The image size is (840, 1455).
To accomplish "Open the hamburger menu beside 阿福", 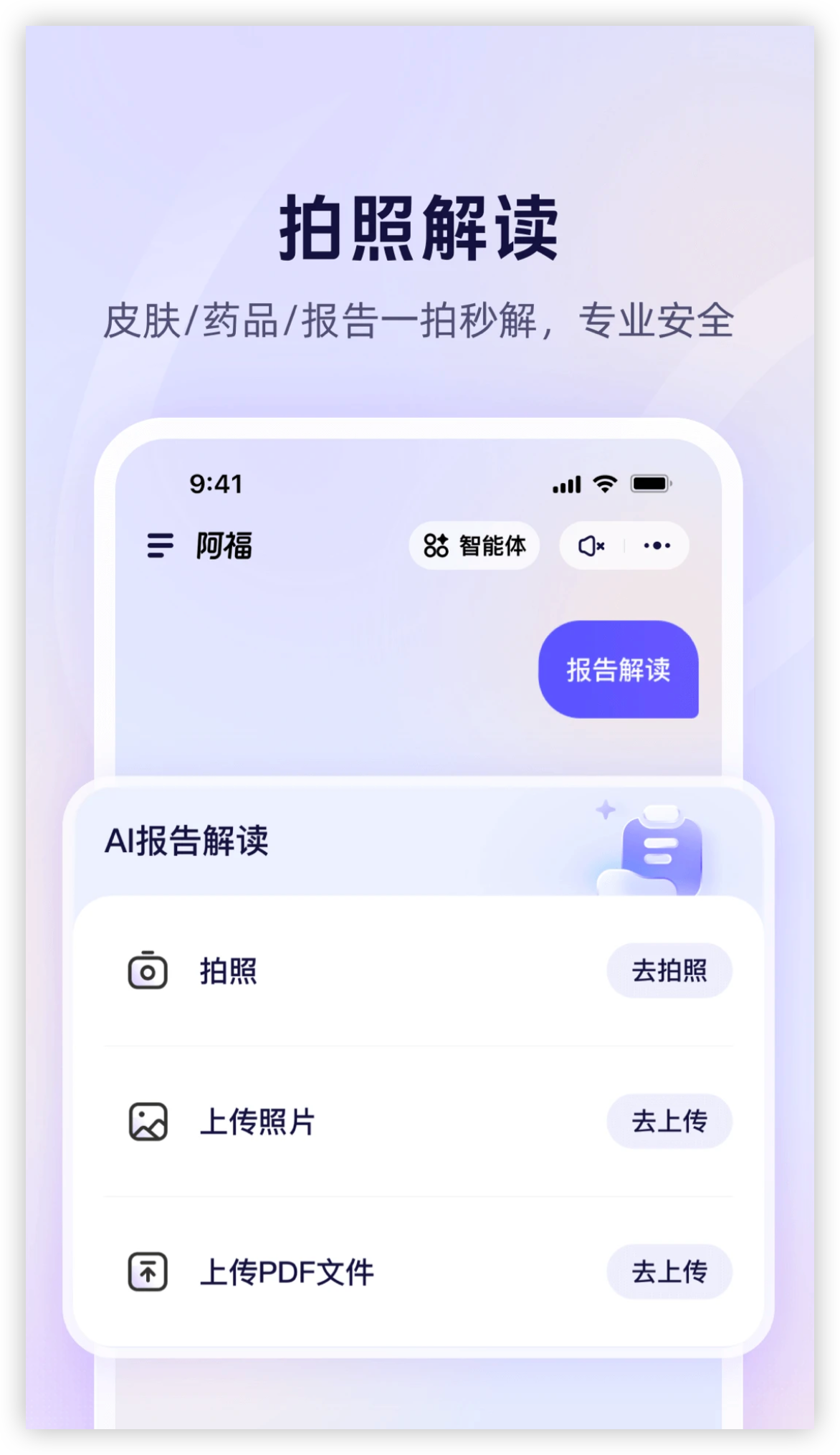I will [159, 545].
